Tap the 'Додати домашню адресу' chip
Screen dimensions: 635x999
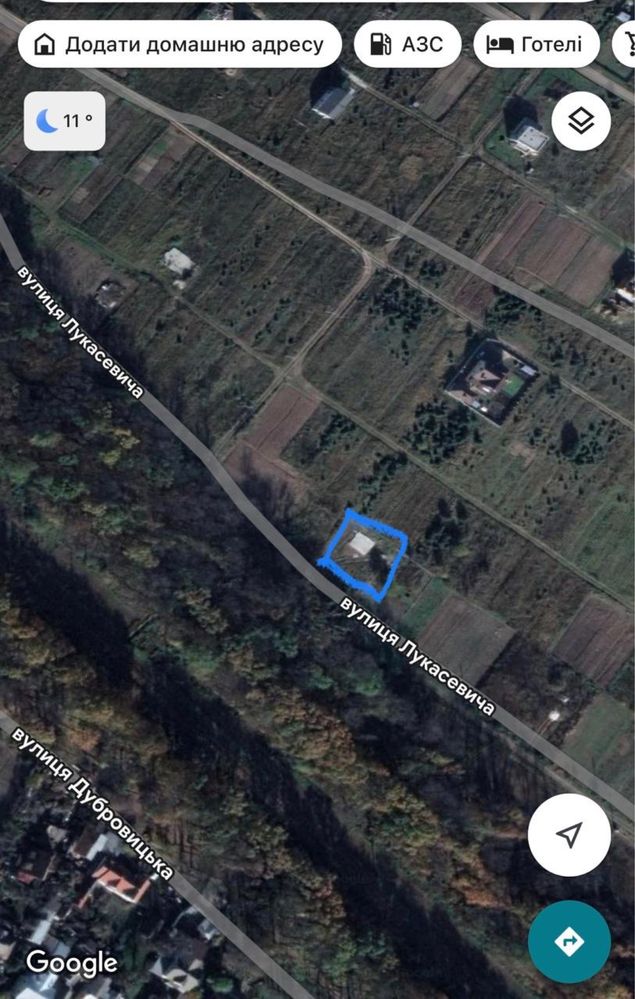pyautogui.click(x=180, y=45)
